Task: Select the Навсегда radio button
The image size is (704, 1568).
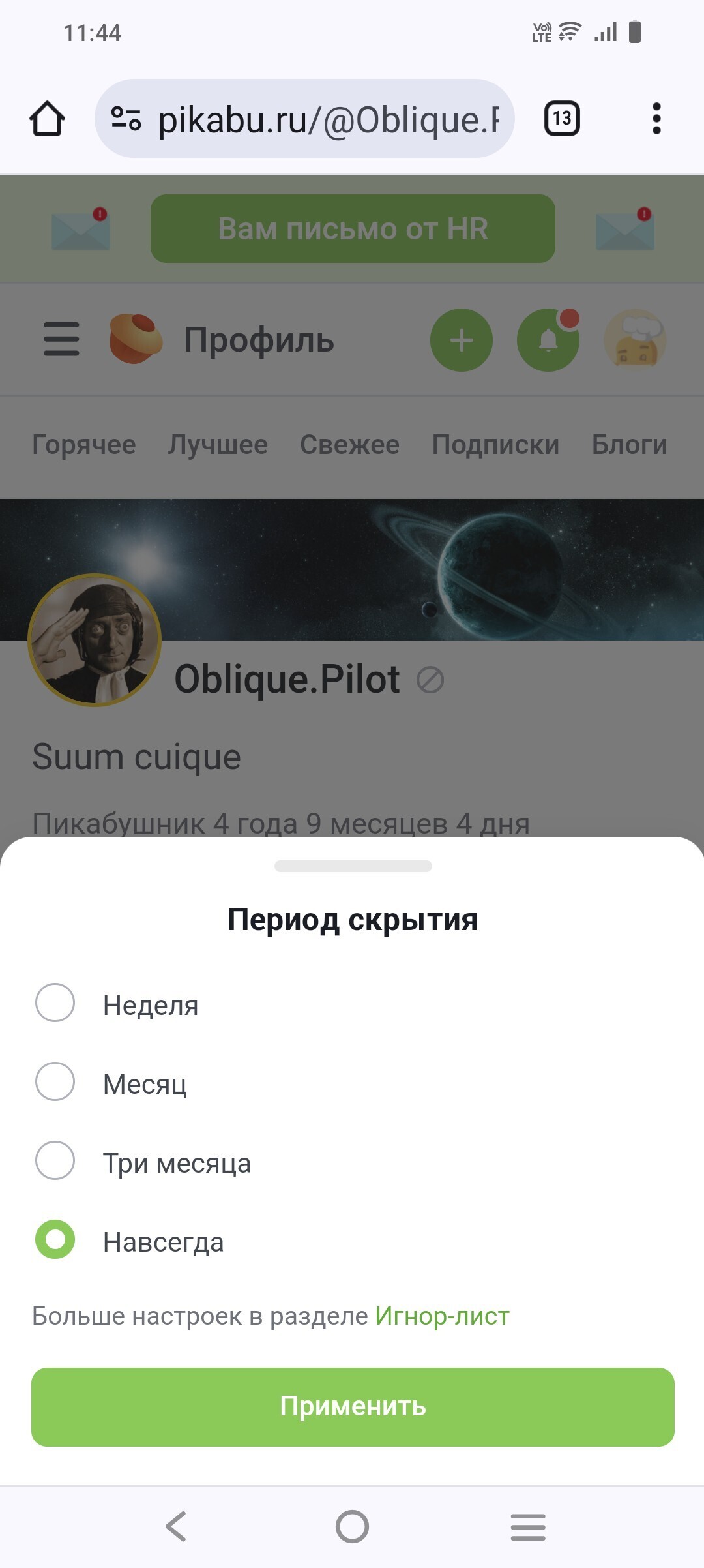Action: 55,1240
